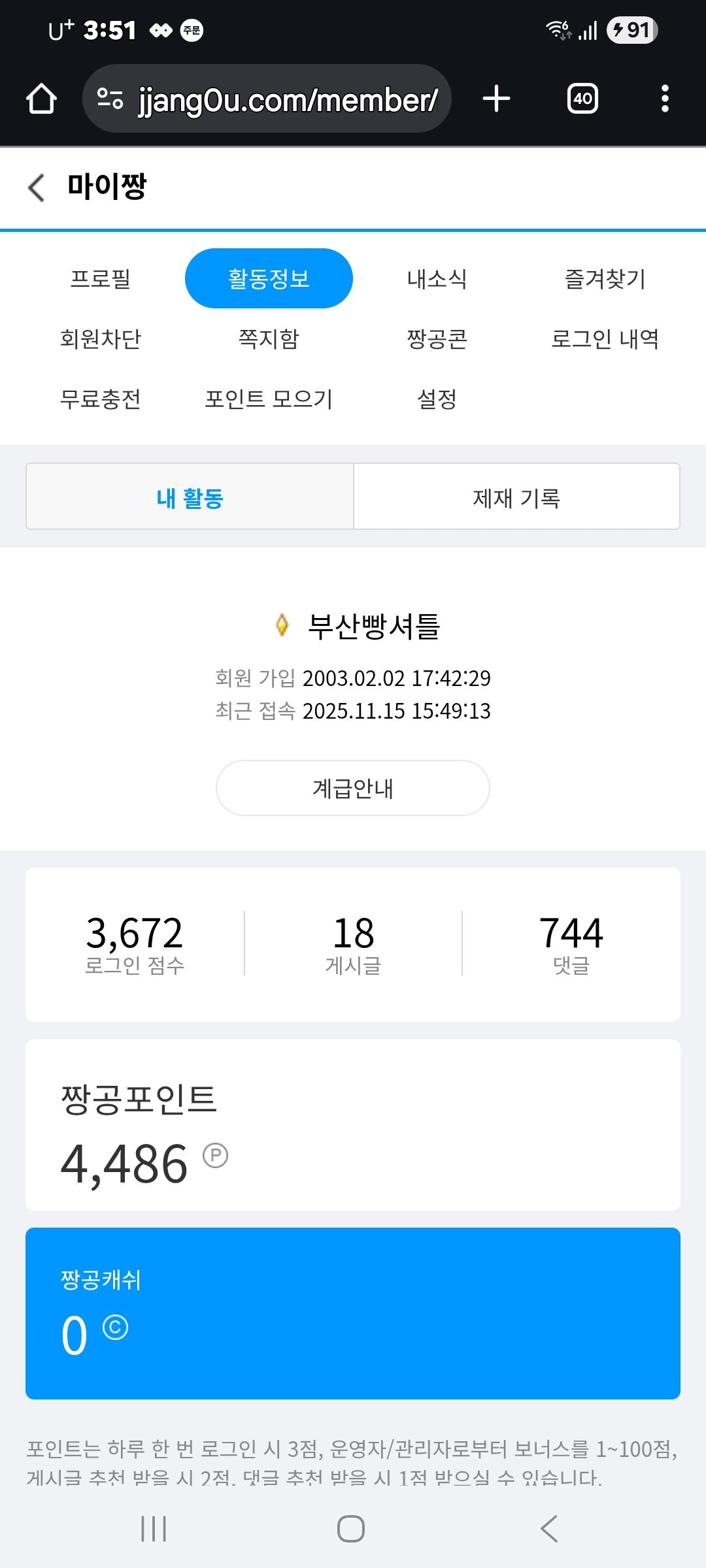This screenshot has height=1568, width=706.
Task: Open the browser home page
Action: coord(41,99)
